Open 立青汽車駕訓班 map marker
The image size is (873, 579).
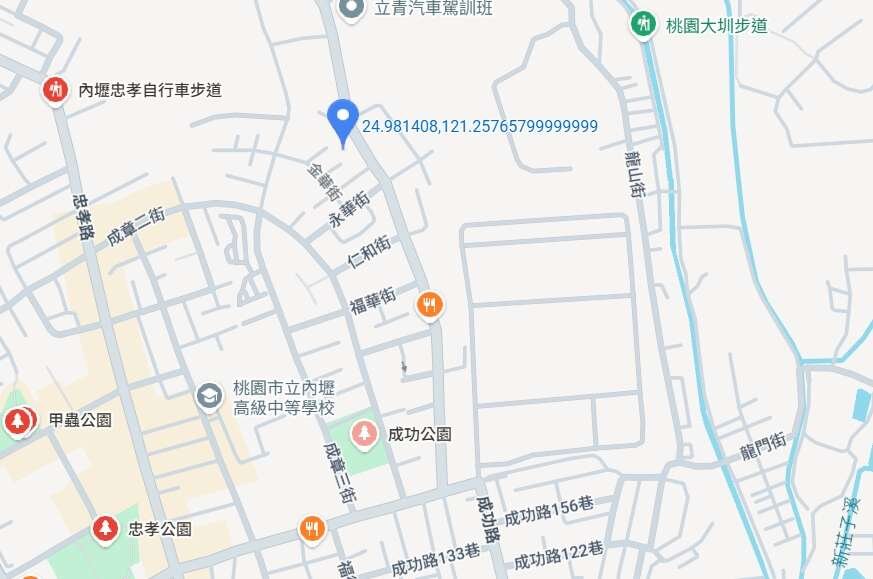(x=351, y=9)
